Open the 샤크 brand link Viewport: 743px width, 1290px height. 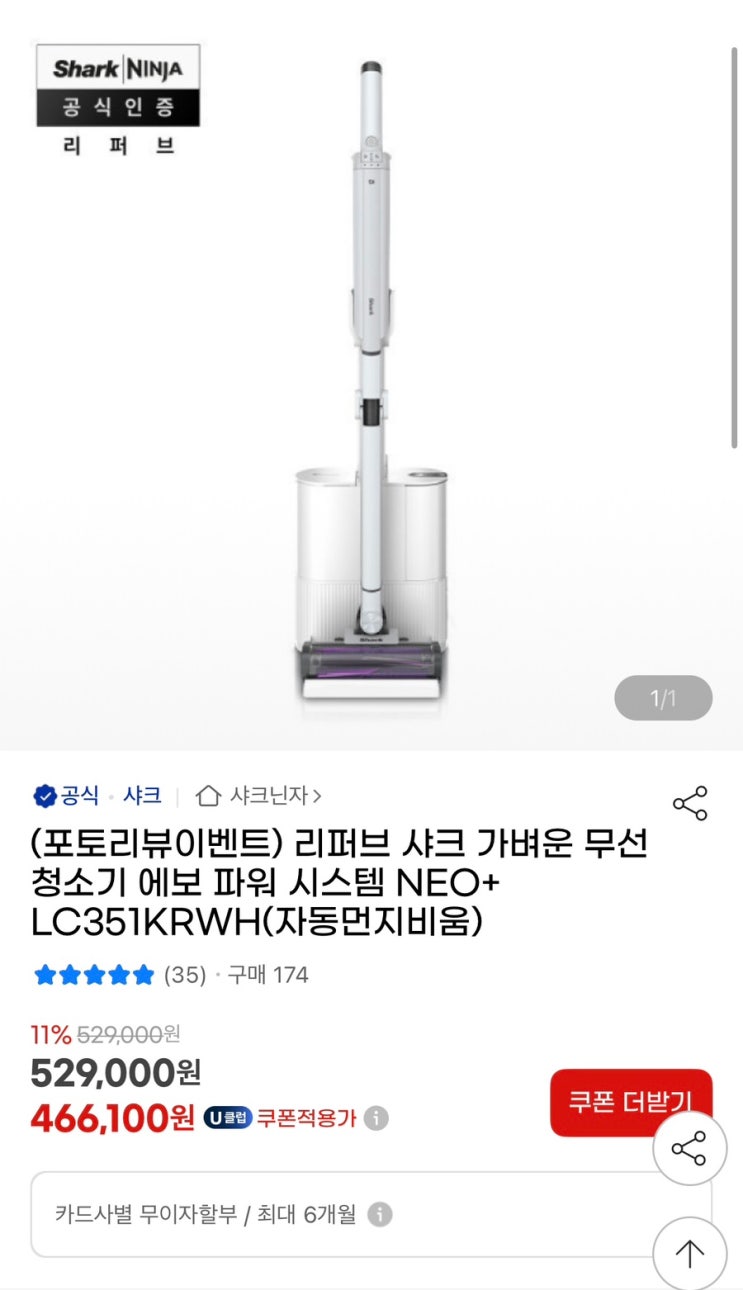(x=142, y=796)
